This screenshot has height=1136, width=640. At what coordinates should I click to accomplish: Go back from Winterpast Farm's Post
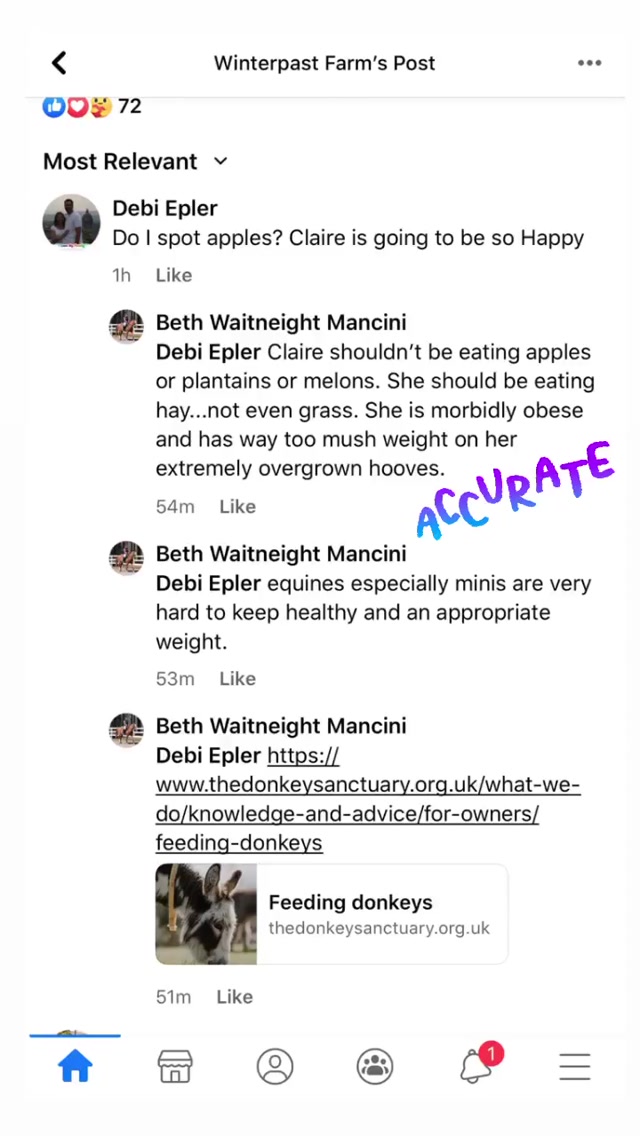(x=59, y=63)
